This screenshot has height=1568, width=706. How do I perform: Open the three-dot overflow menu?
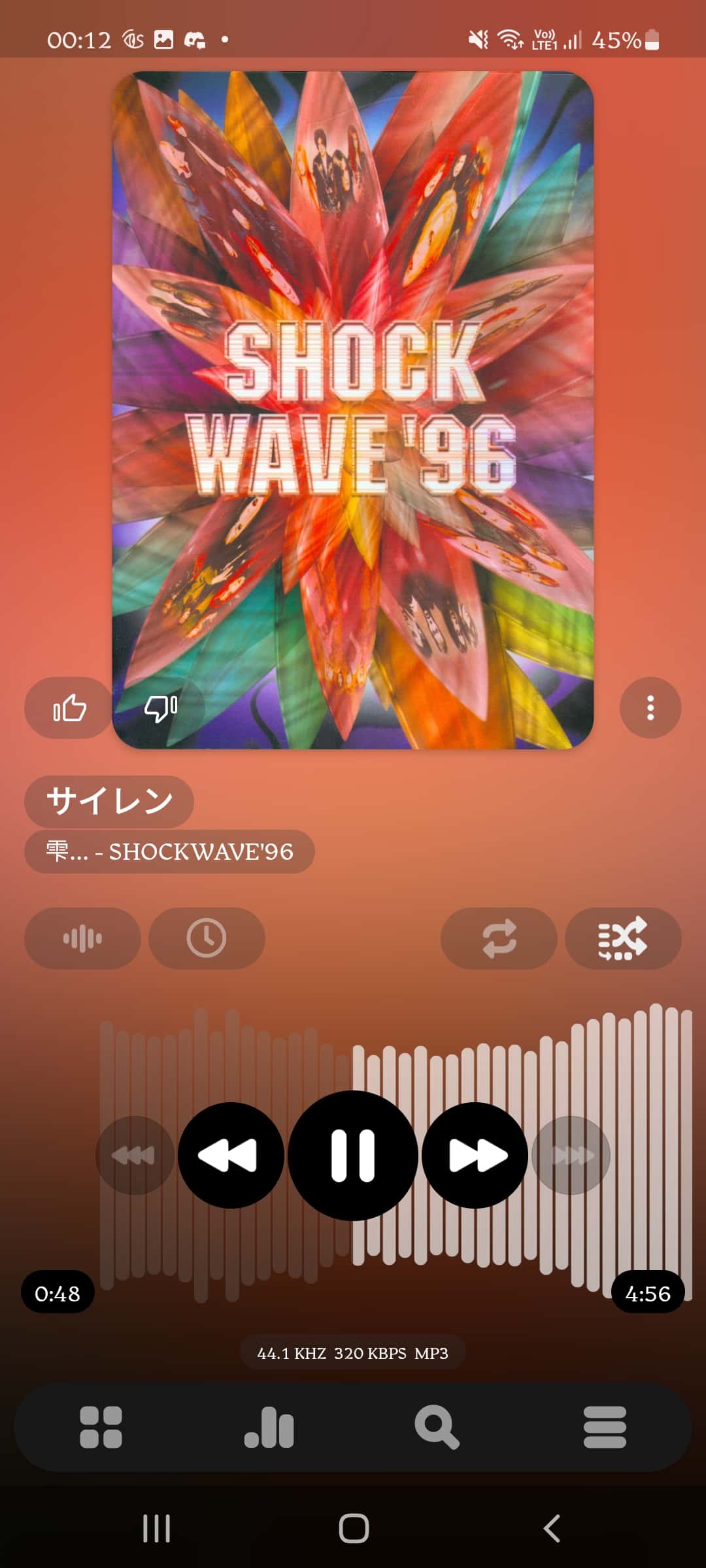coord(650,708)
